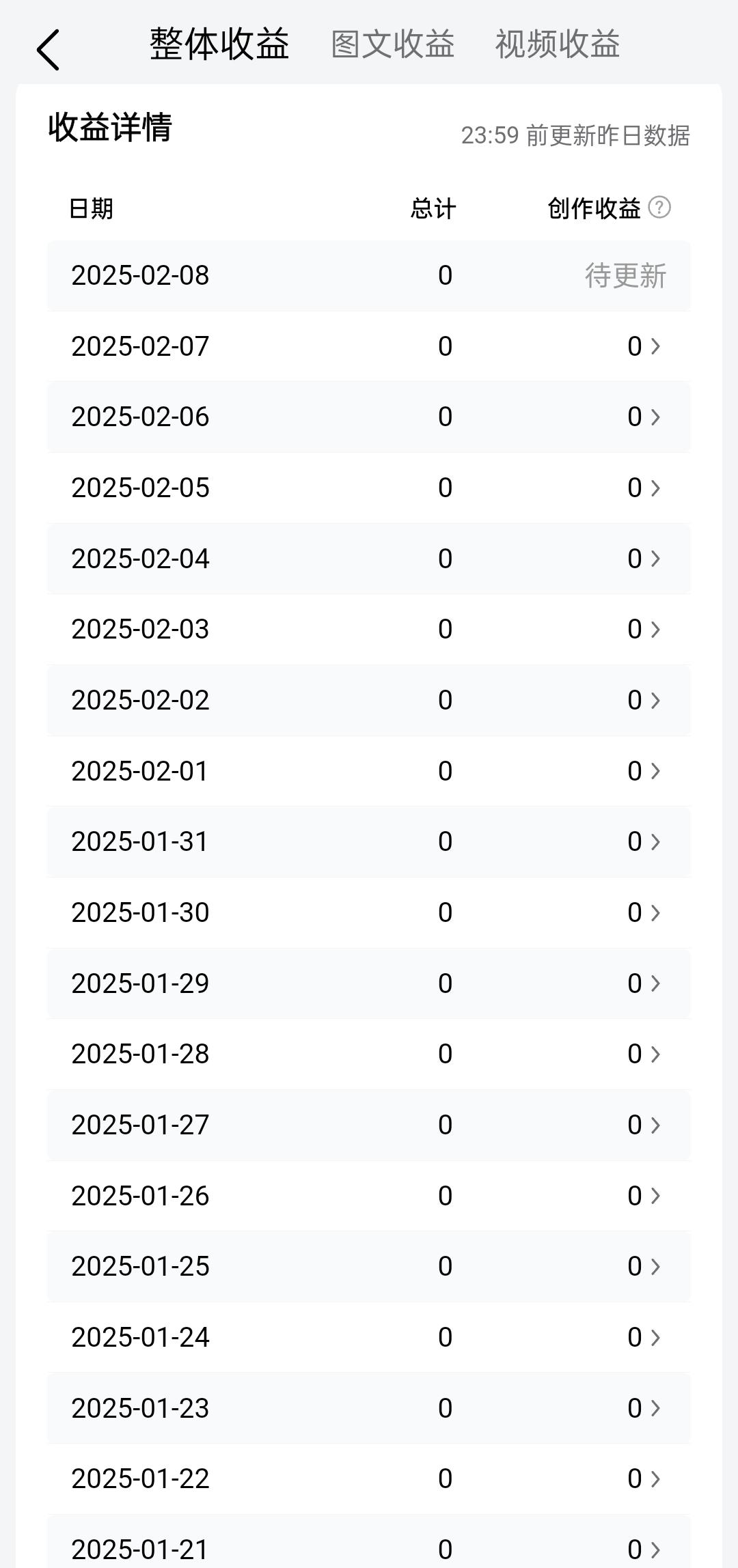Image resolution: width=738 pixels, height=1568 pixels.
Task: View the 2025-01-25 income row
Action: [x=369, y=1267]
